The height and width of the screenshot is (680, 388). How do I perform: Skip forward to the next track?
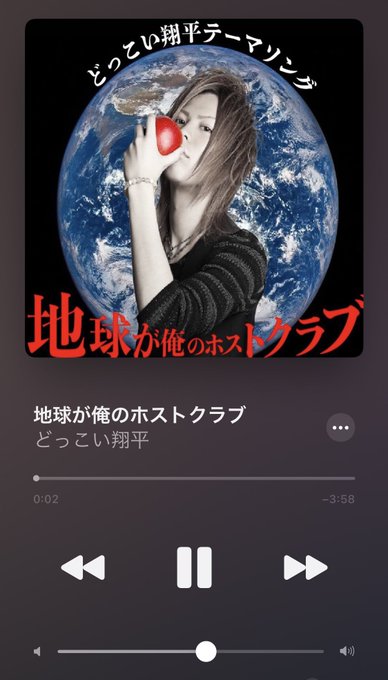(x=306, y=567)
